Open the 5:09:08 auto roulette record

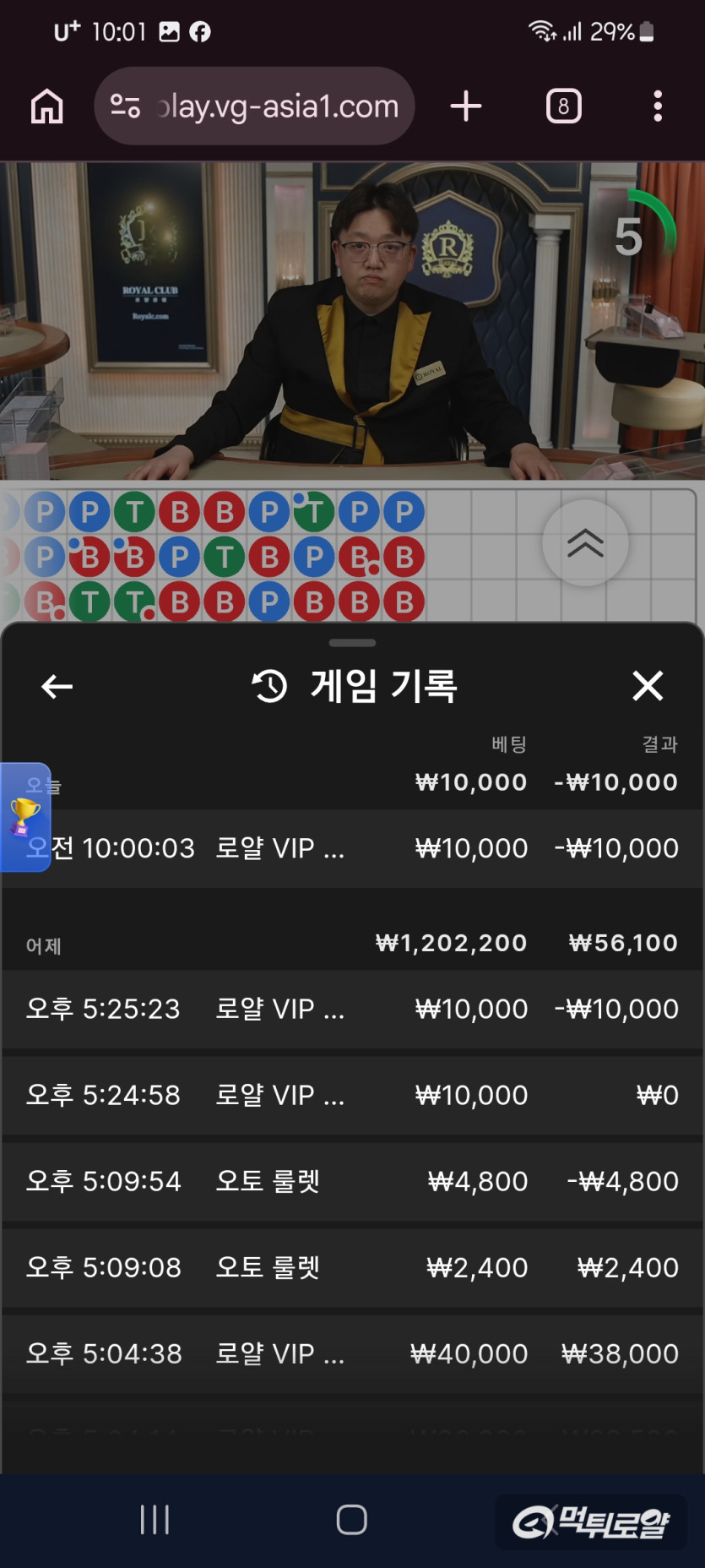(x=352, y=1267)
